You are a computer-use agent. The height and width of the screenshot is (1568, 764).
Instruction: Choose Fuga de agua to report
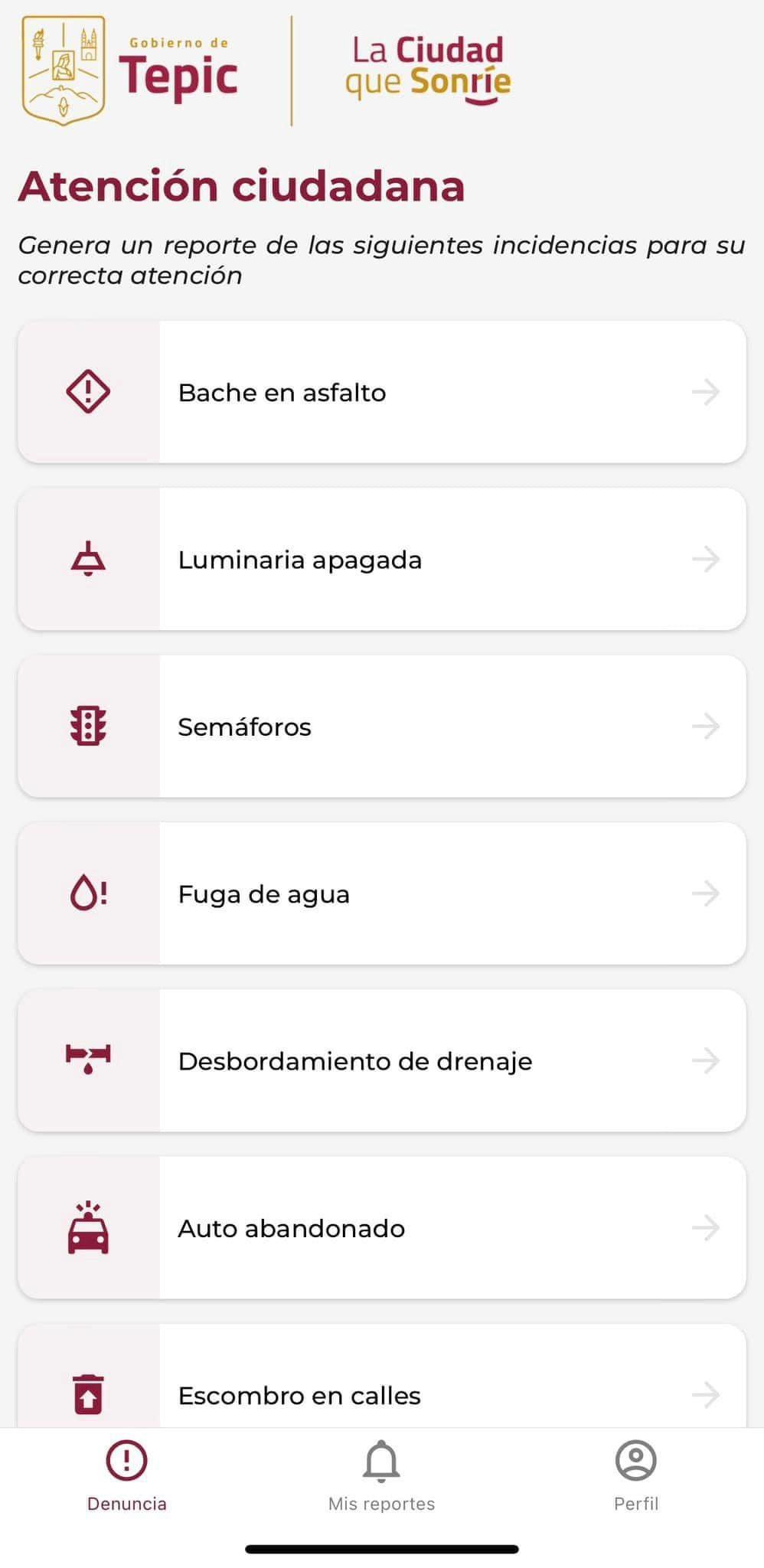click(x=381, y=893)
